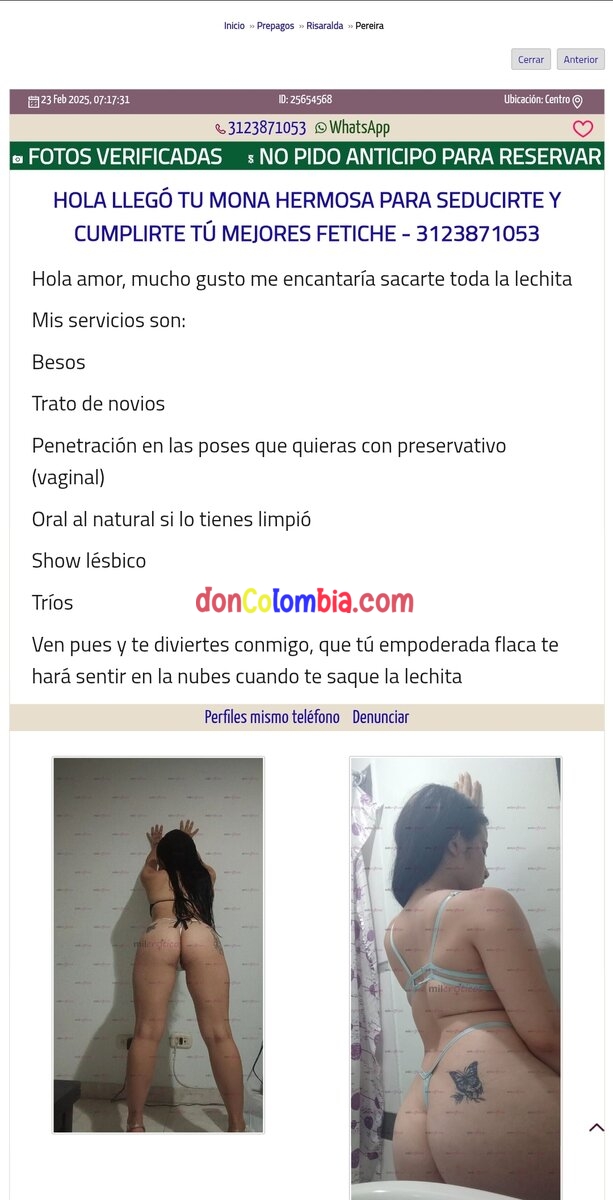Go to the Inicio breadcrumb link

(x=234, y=26)
